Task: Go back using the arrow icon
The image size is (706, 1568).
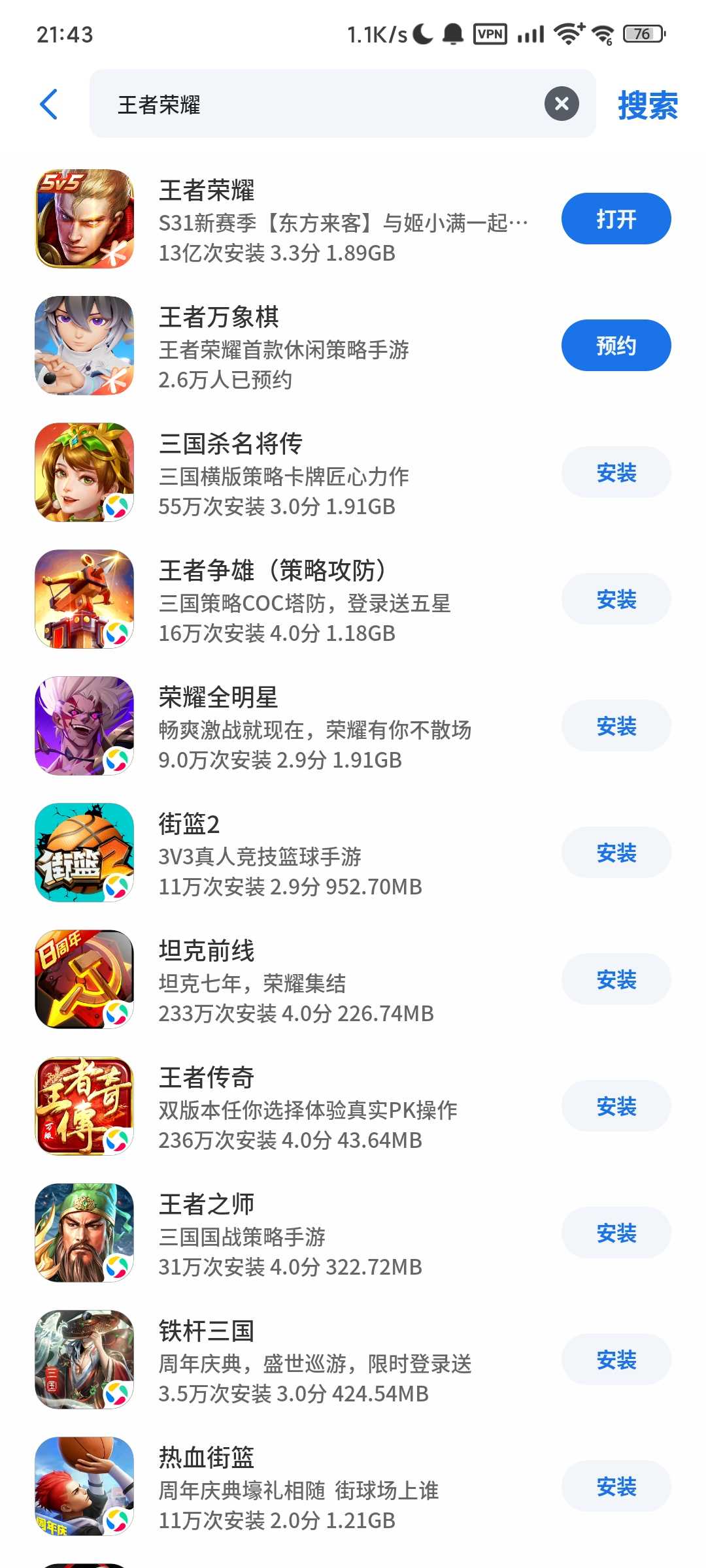Action: pyautogui.click(x=49, y=105)
